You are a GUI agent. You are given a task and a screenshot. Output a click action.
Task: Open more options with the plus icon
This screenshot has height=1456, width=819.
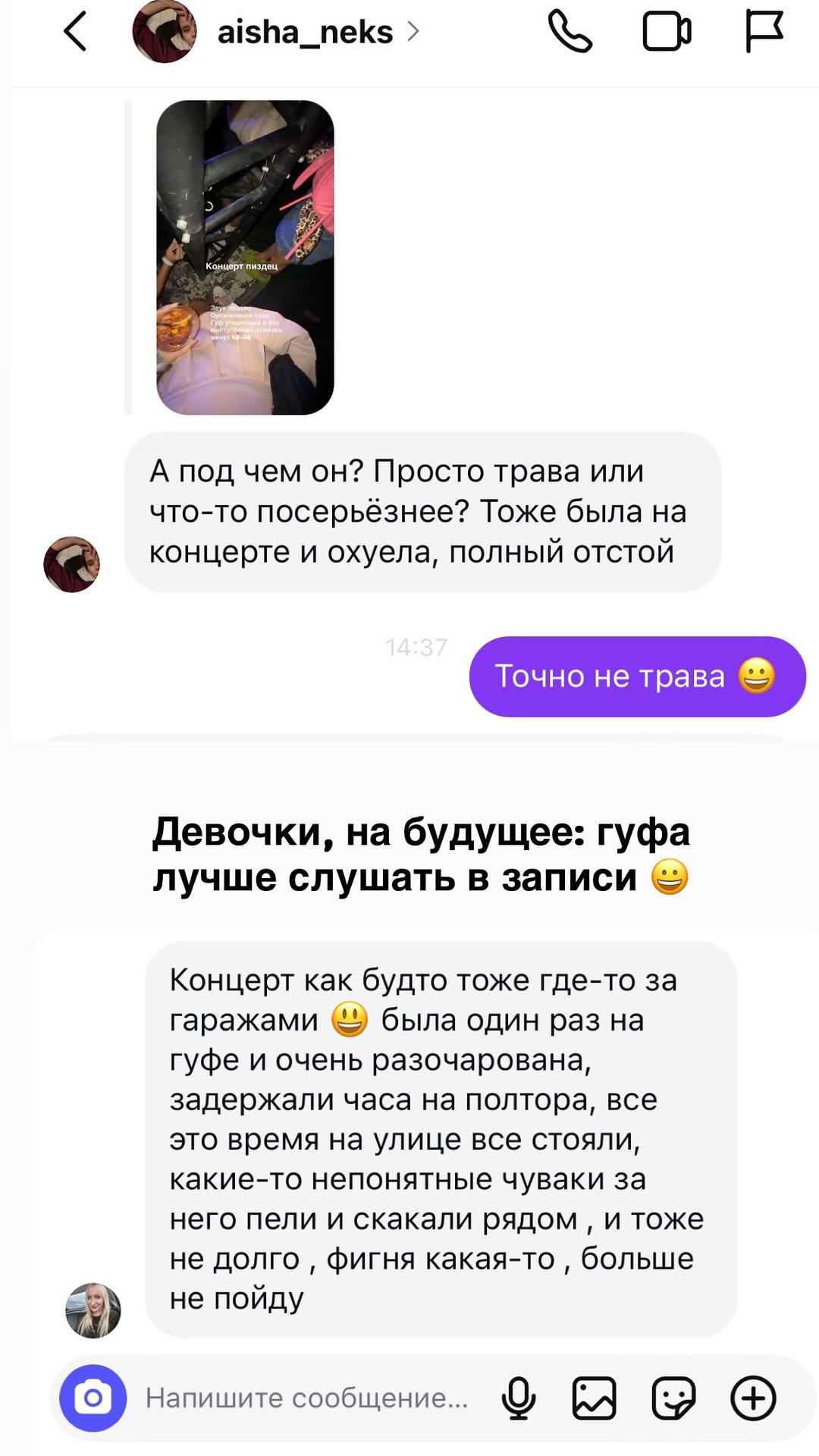point(753,1398)
